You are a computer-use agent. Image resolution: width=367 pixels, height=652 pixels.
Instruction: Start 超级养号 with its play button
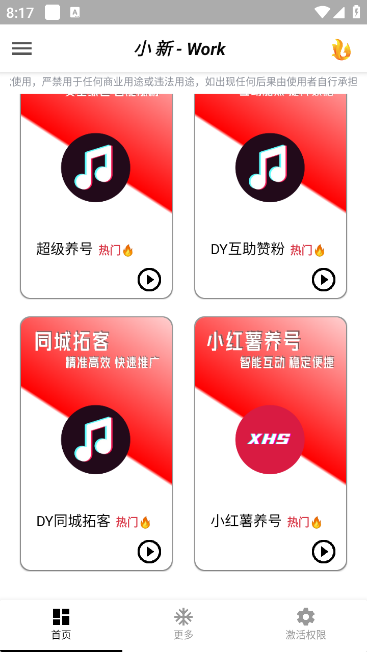point(149,279)
